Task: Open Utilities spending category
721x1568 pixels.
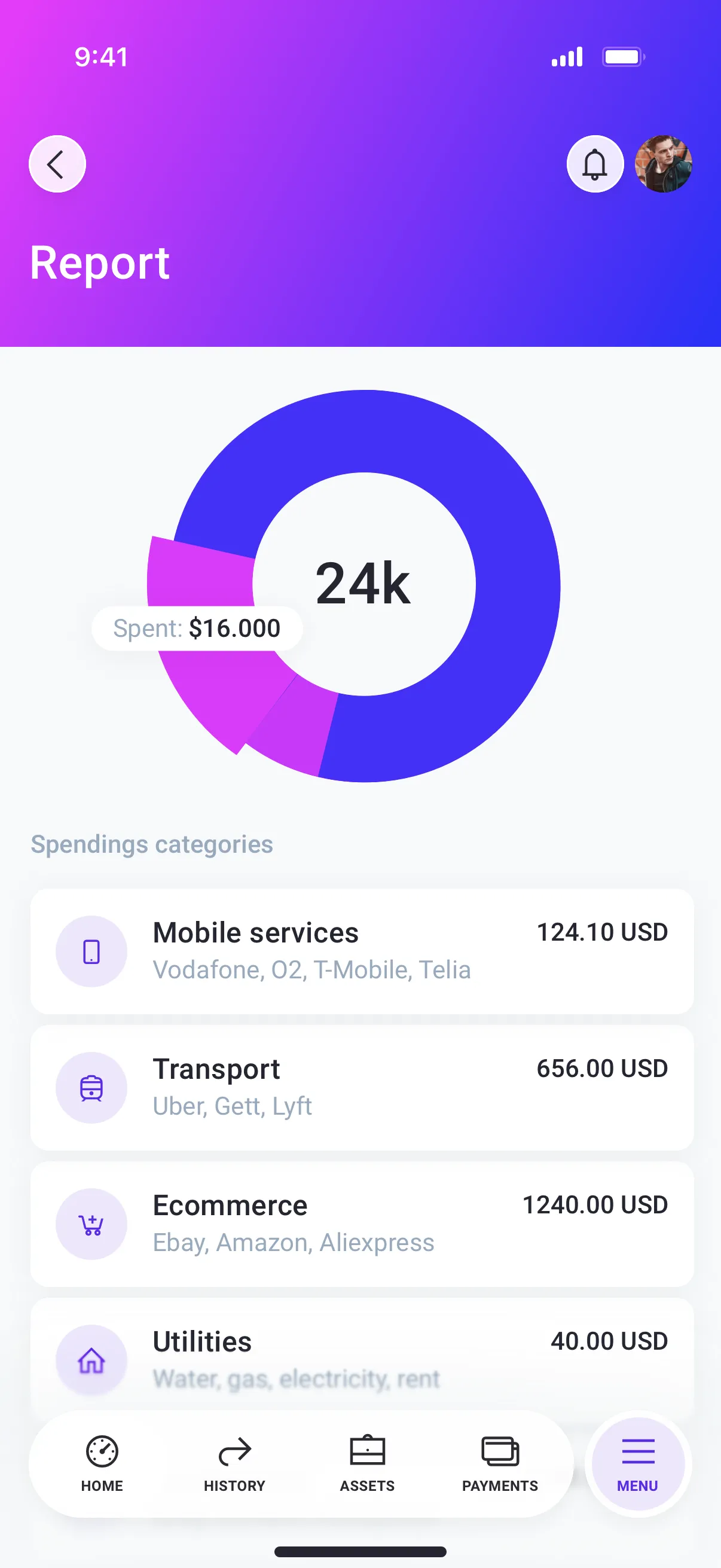Action: click(x=362, y=1355)
